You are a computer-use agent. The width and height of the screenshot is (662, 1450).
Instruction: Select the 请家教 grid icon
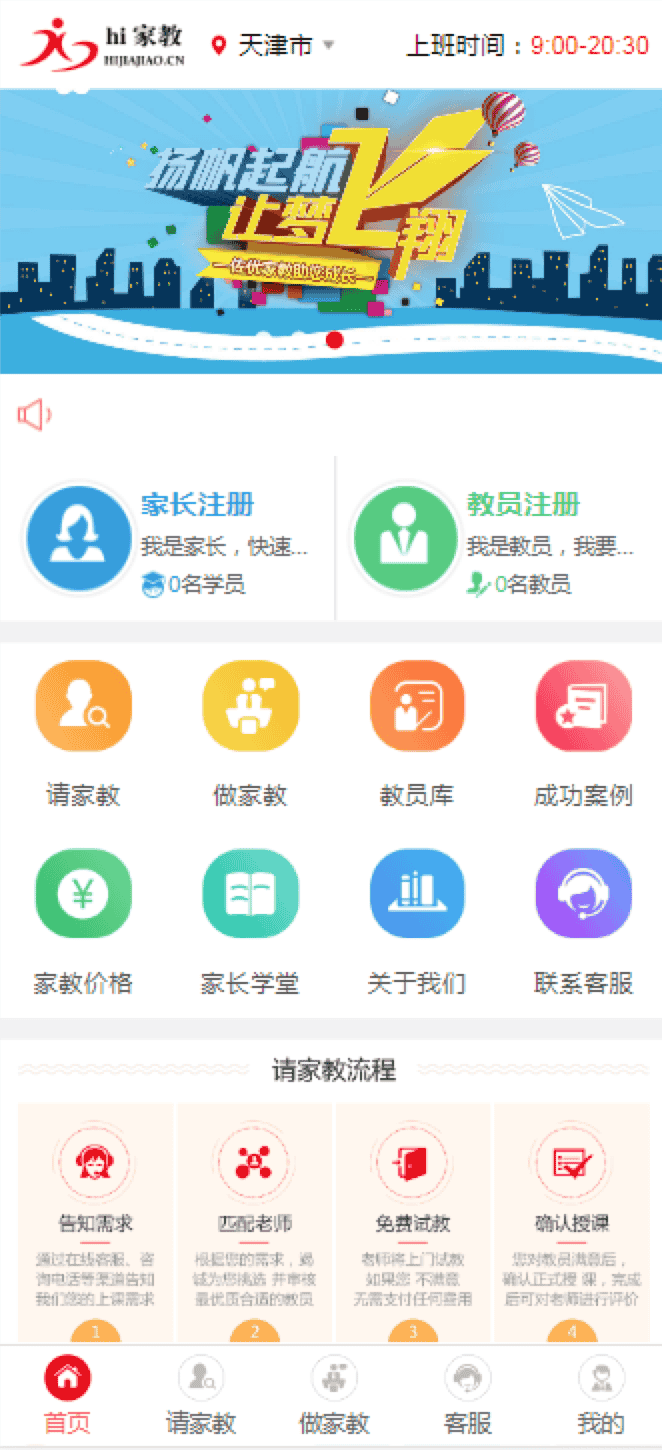[x=83, y=707]
